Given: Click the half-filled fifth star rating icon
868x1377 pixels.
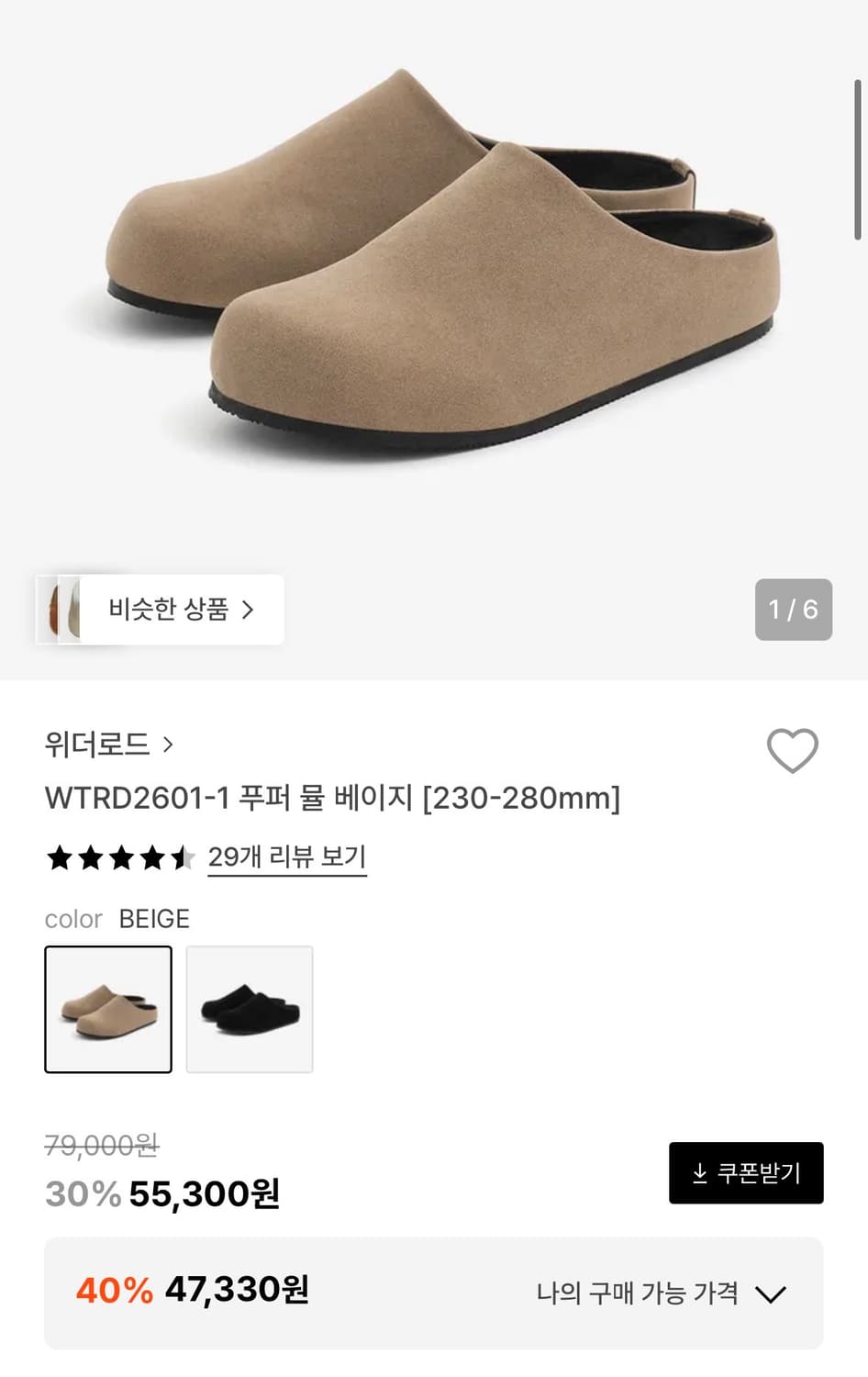Looking at the screenshot, I should pos(184,856).
